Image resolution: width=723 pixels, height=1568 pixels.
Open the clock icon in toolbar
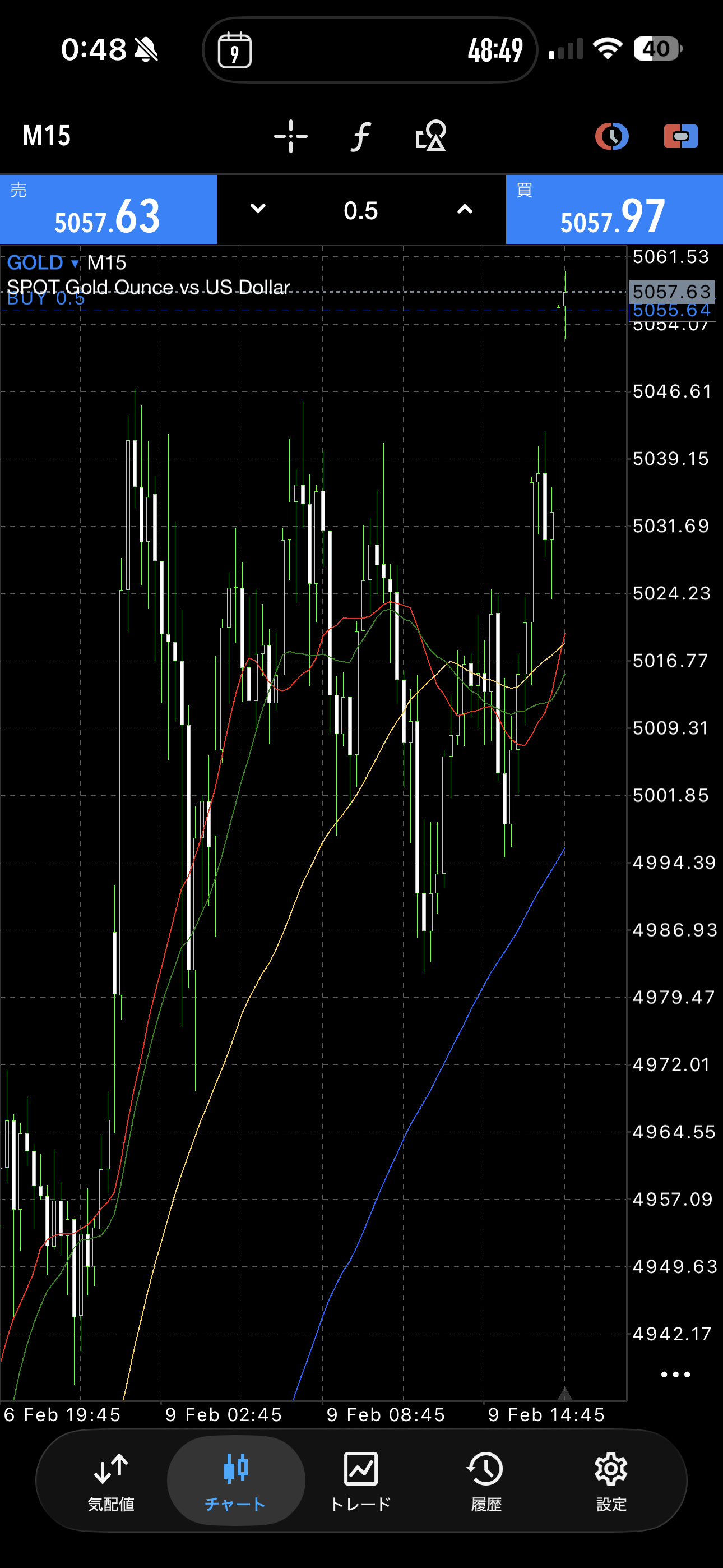point(611,136)
